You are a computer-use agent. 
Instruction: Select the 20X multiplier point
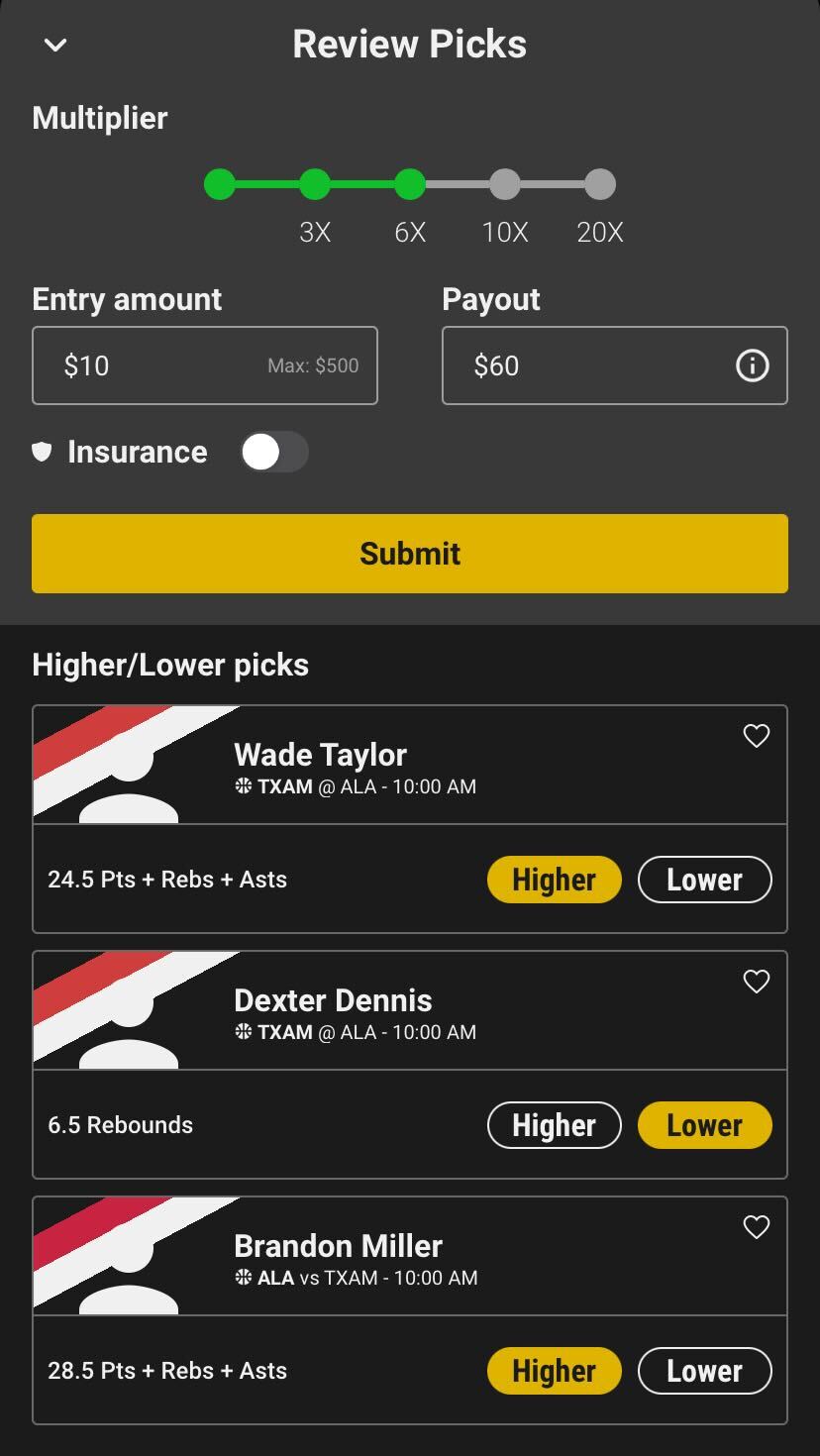coord(600,184)
